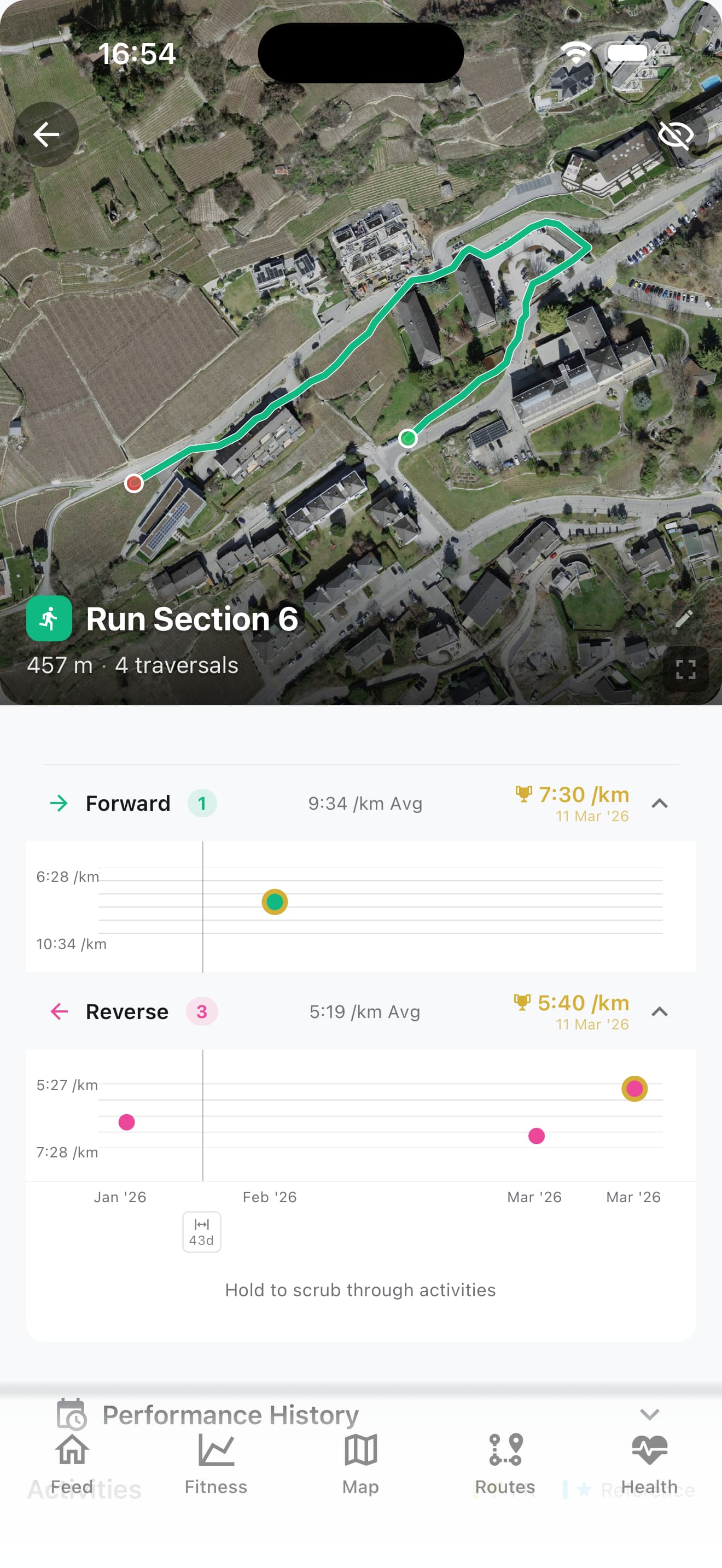Collapse the Forward direction chart
The height and width of the screenshot is (1568, 722).
point(659,804)
